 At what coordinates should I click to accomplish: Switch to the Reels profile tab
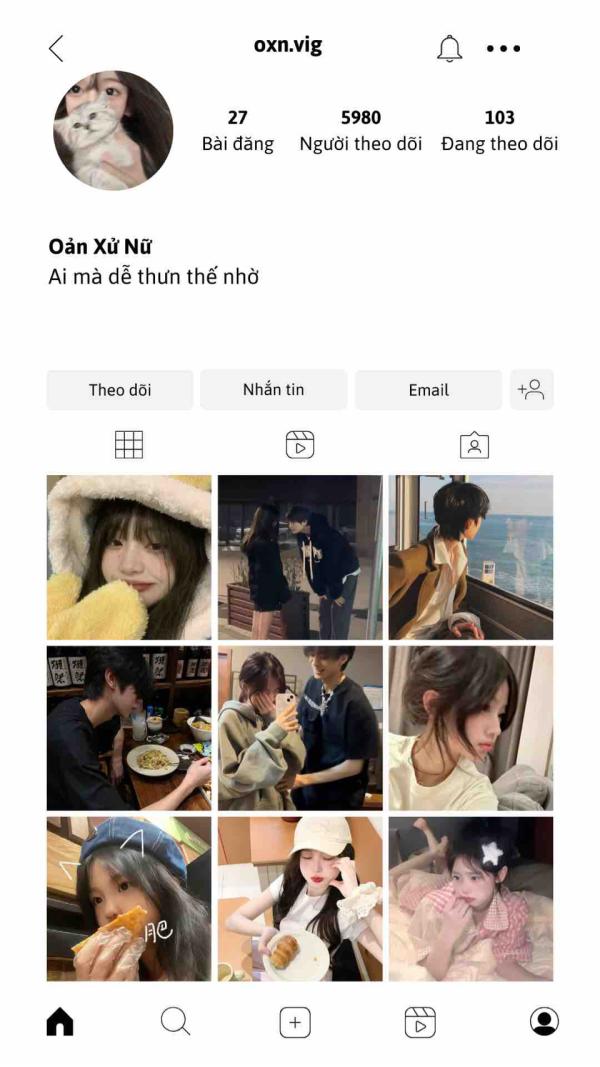pyautogui.click(x=300, y=445)
